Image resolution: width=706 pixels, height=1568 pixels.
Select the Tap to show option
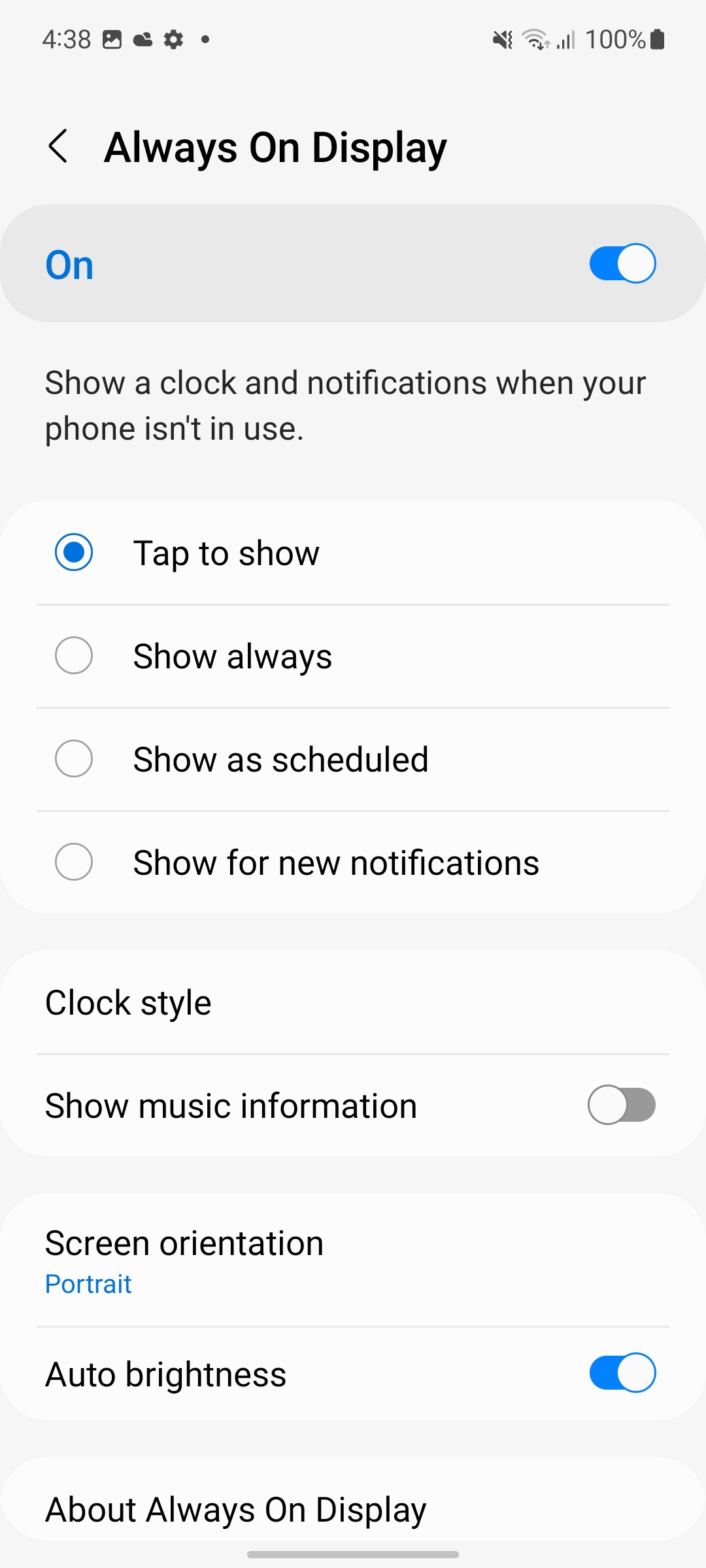coord(353,553)
